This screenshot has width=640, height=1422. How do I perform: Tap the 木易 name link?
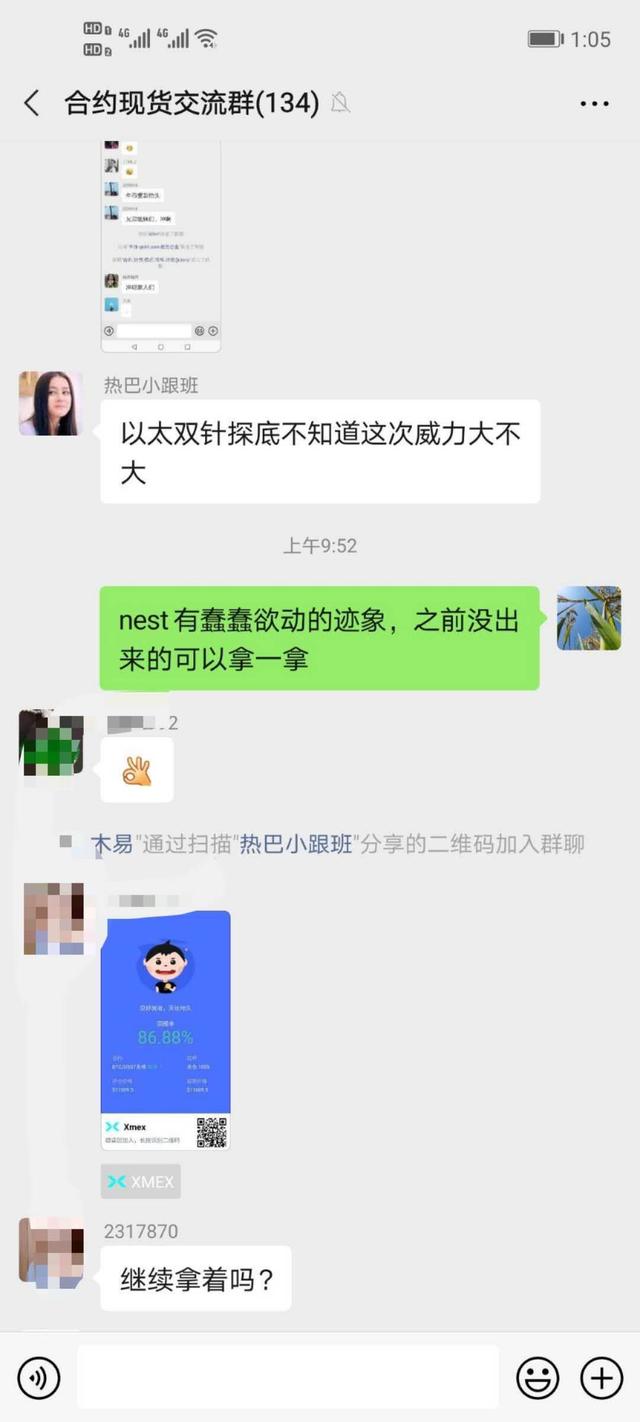[x=112, y=844]
